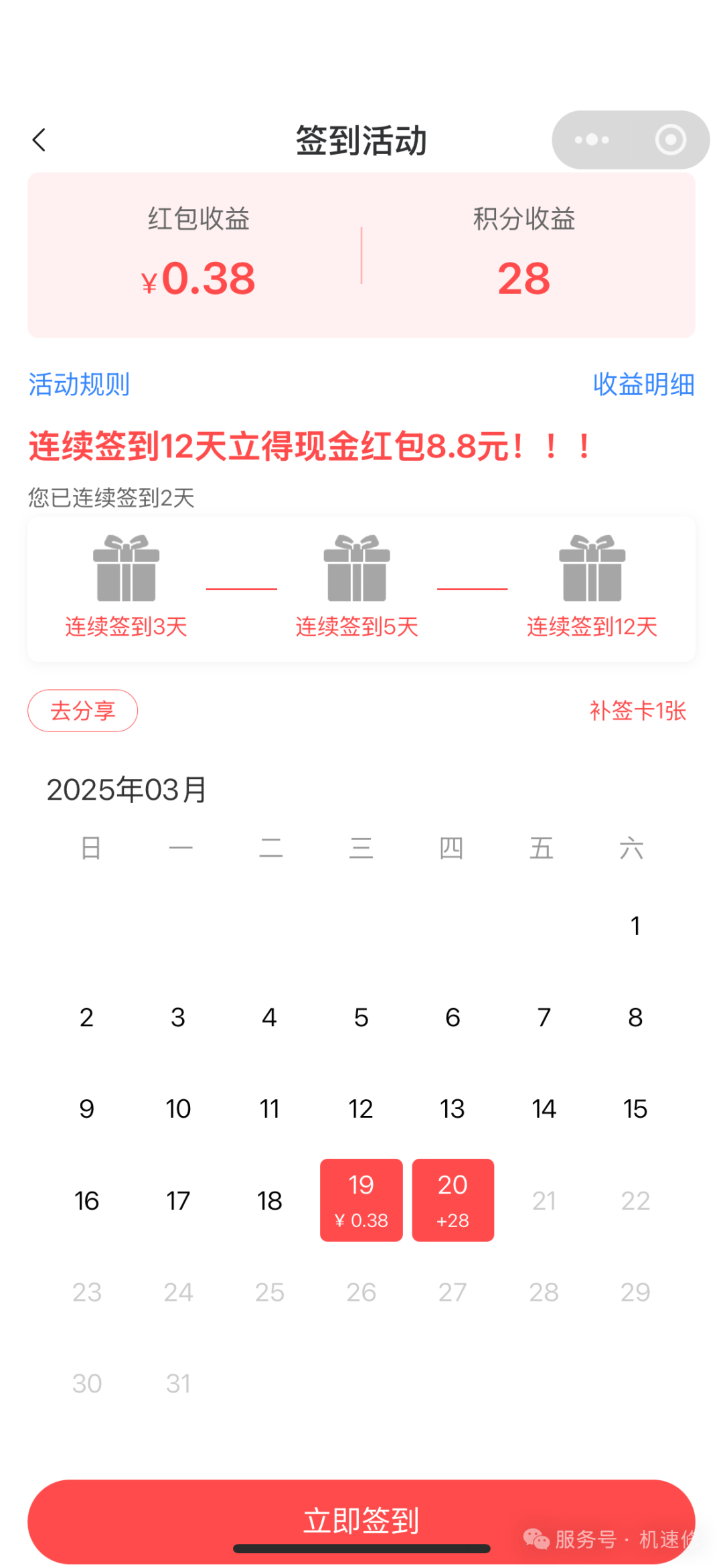
Task: Open the 活动规则 rules page
Action: coord(79,384)
